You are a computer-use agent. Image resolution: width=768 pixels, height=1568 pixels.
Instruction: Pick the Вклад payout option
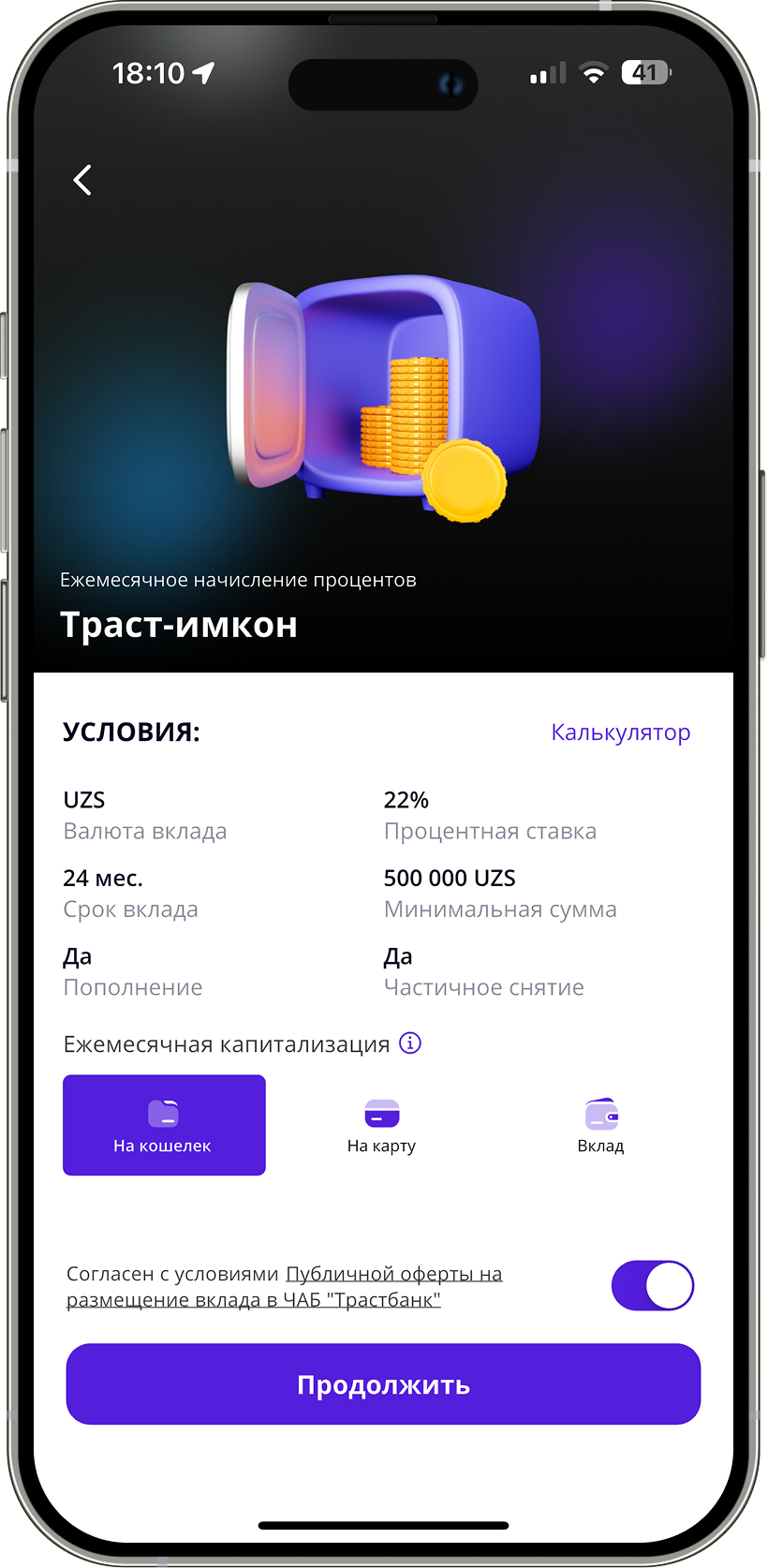[x=600, y=1125]
